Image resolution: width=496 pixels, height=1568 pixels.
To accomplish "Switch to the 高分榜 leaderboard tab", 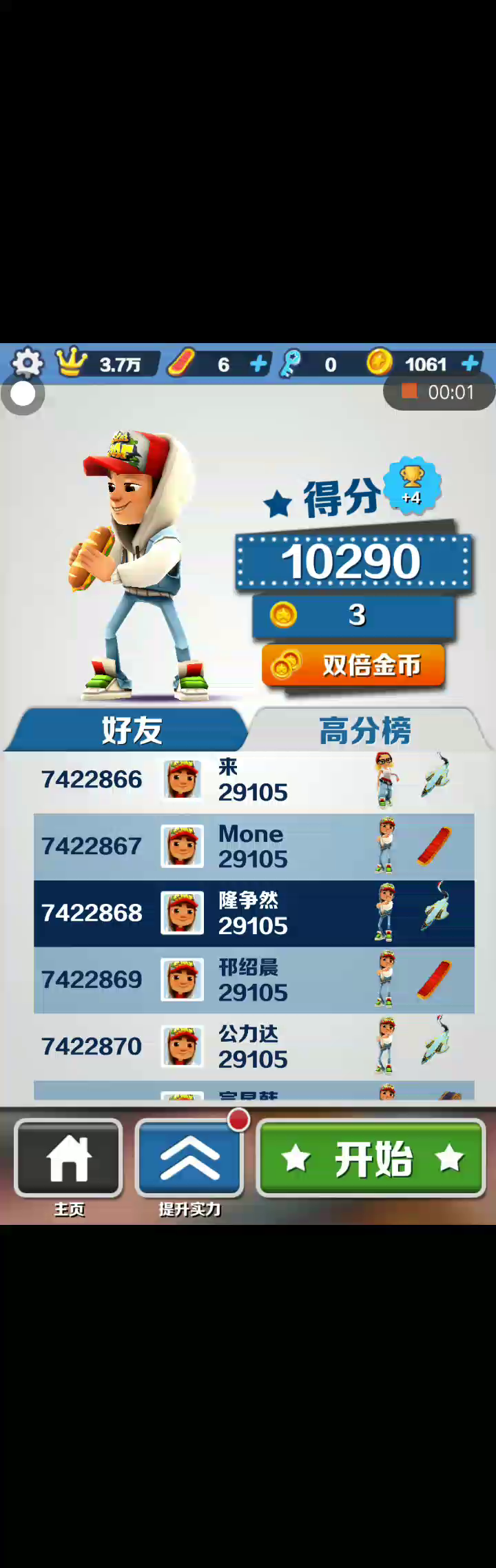I will click(x=365, y=730).
